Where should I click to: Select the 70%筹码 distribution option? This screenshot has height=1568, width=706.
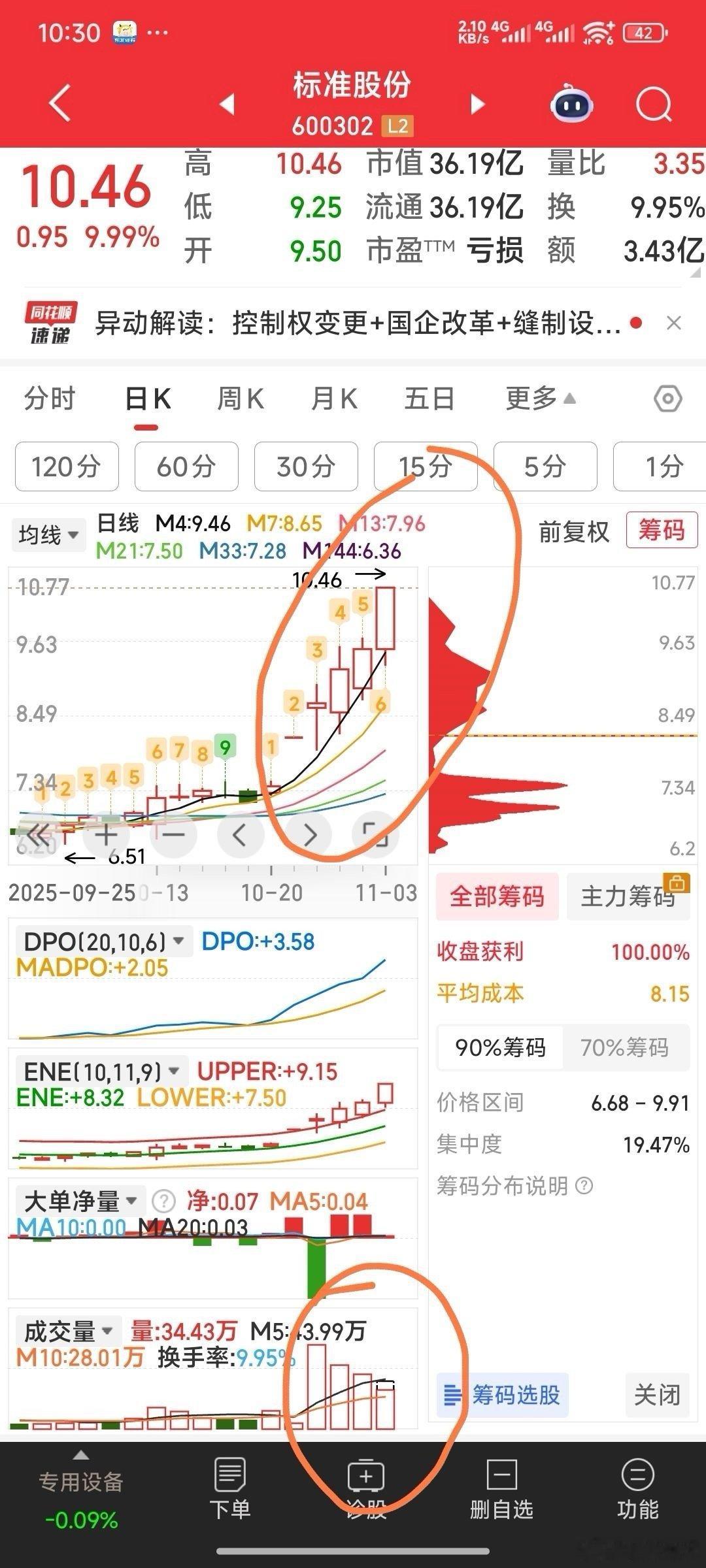pyautogui.click(x=626, y=1047)
